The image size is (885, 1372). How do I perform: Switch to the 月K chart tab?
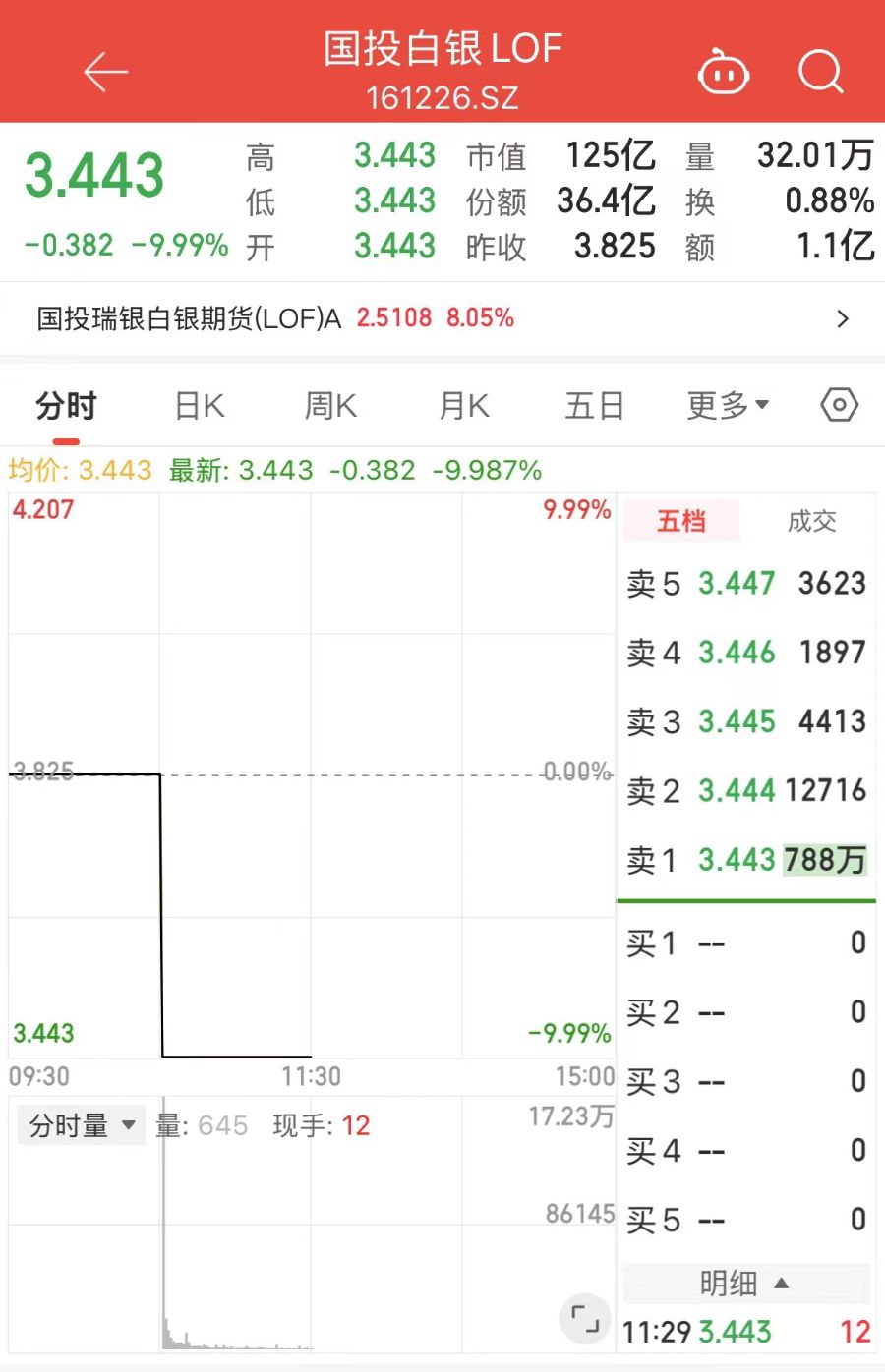tap(463, 405)
